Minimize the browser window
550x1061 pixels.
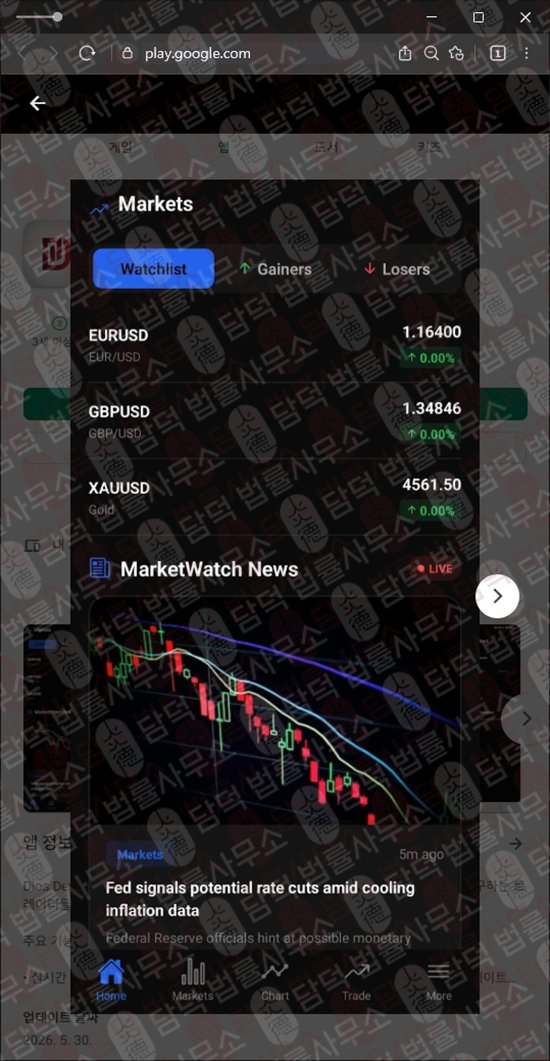coord(432,18)
